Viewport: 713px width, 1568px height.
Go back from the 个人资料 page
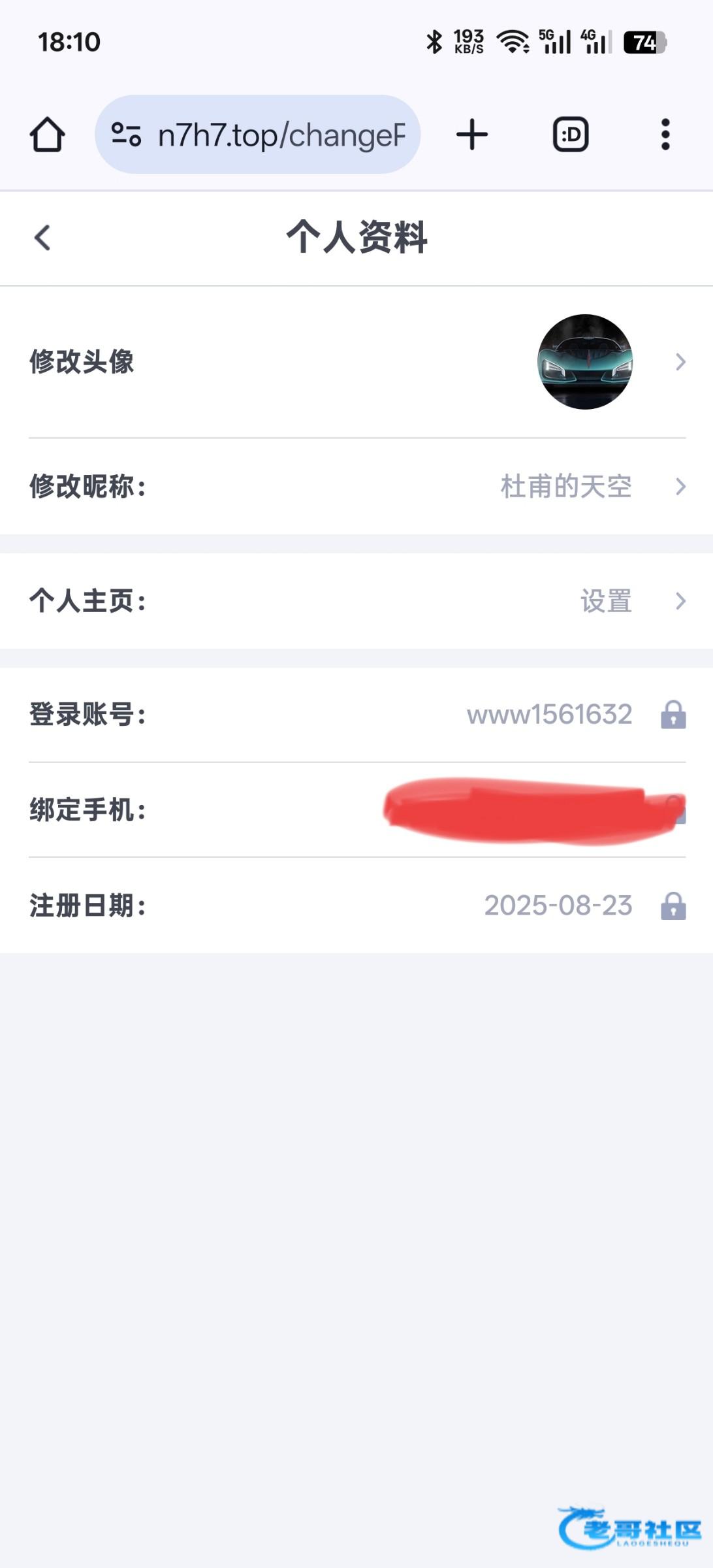(x=42, y=237)
